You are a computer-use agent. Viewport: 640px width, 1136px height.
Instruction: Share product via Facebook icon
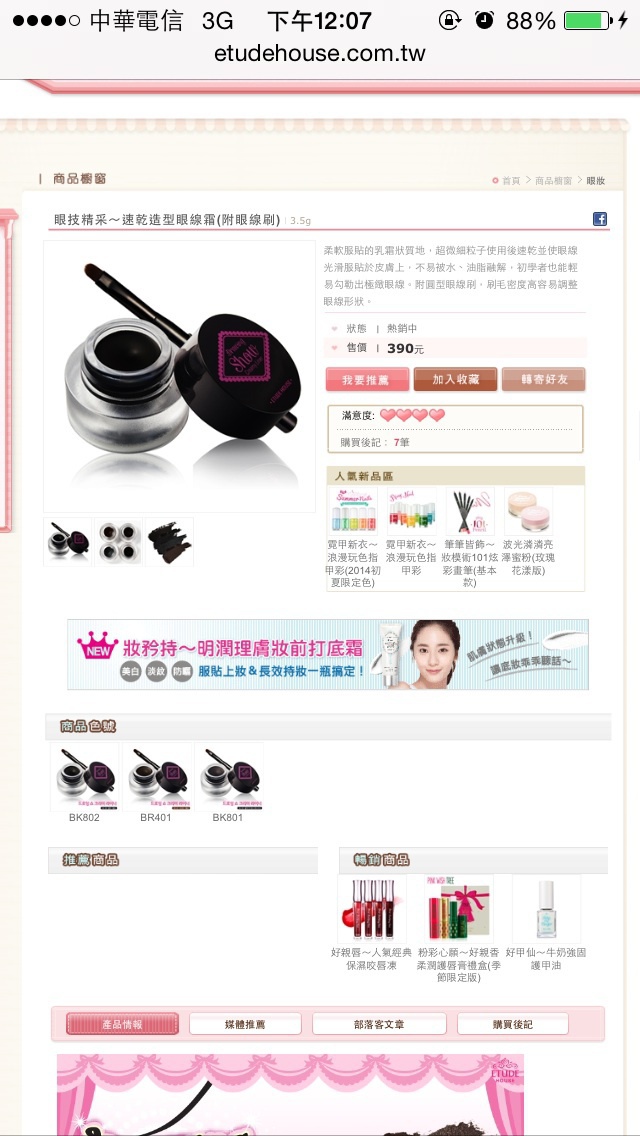tap(599, 219)
